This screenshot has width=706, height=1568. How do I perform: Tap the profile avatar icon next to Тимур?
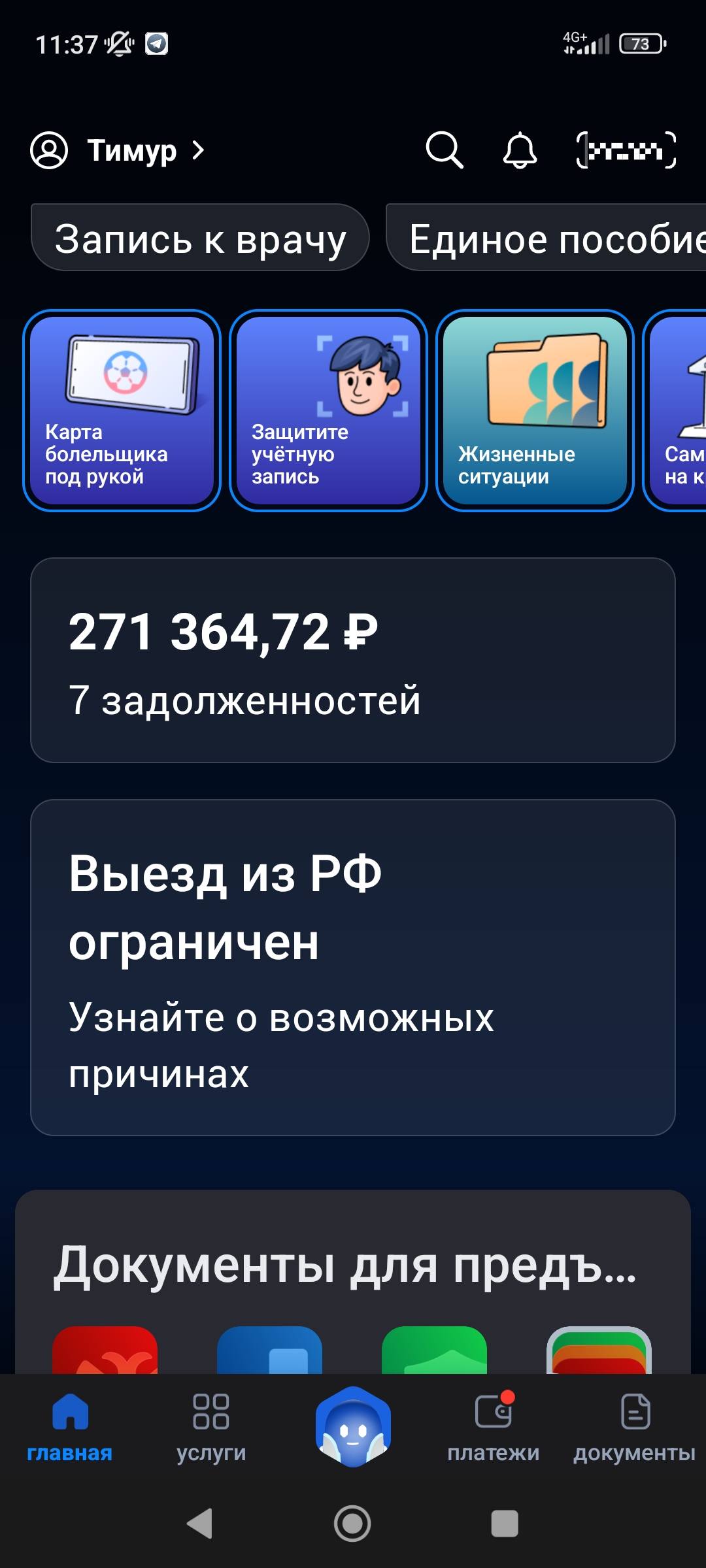pos(51,152)
